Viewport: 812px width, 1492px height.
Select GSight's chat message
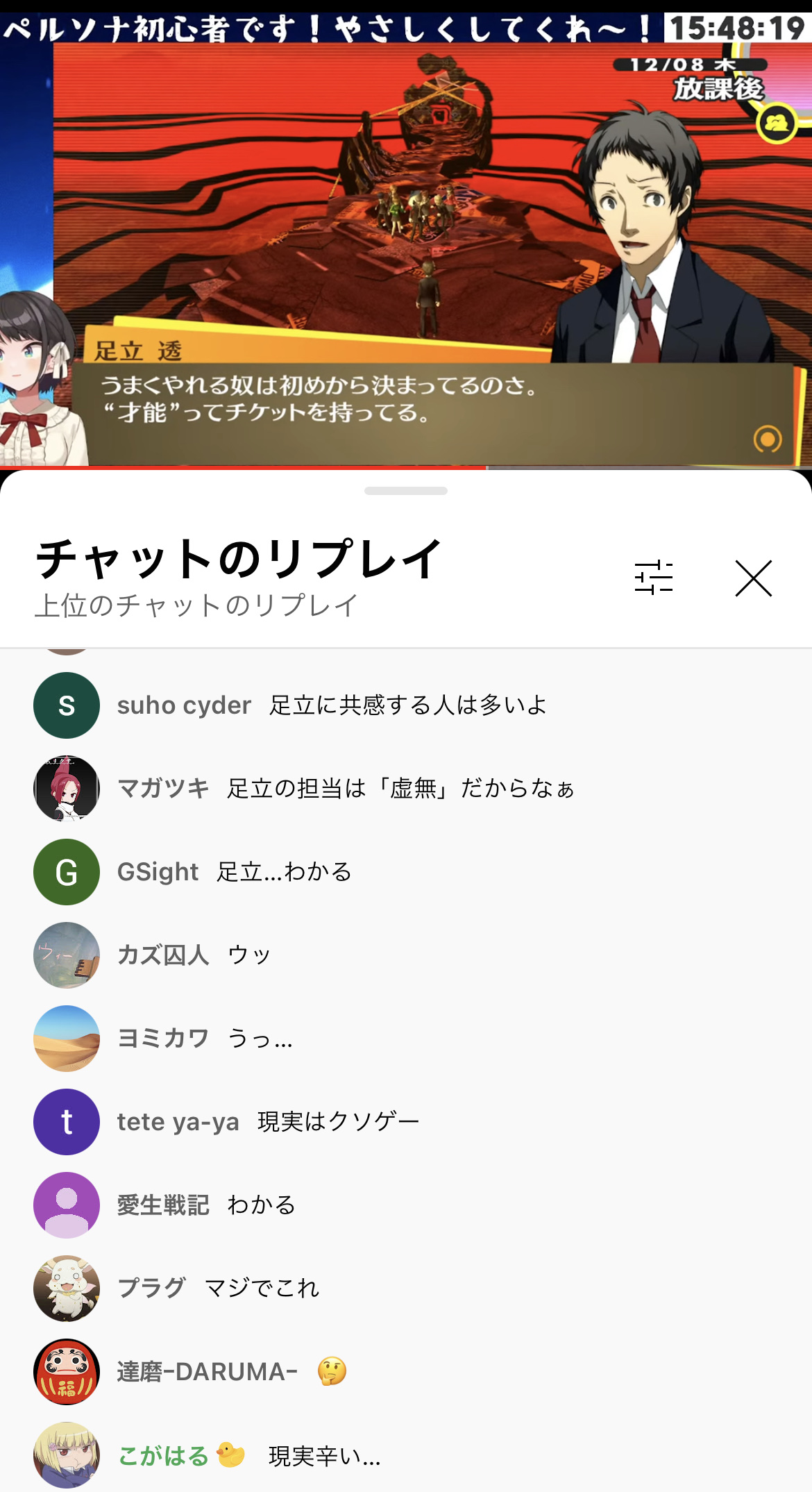[x=284, y=872]
